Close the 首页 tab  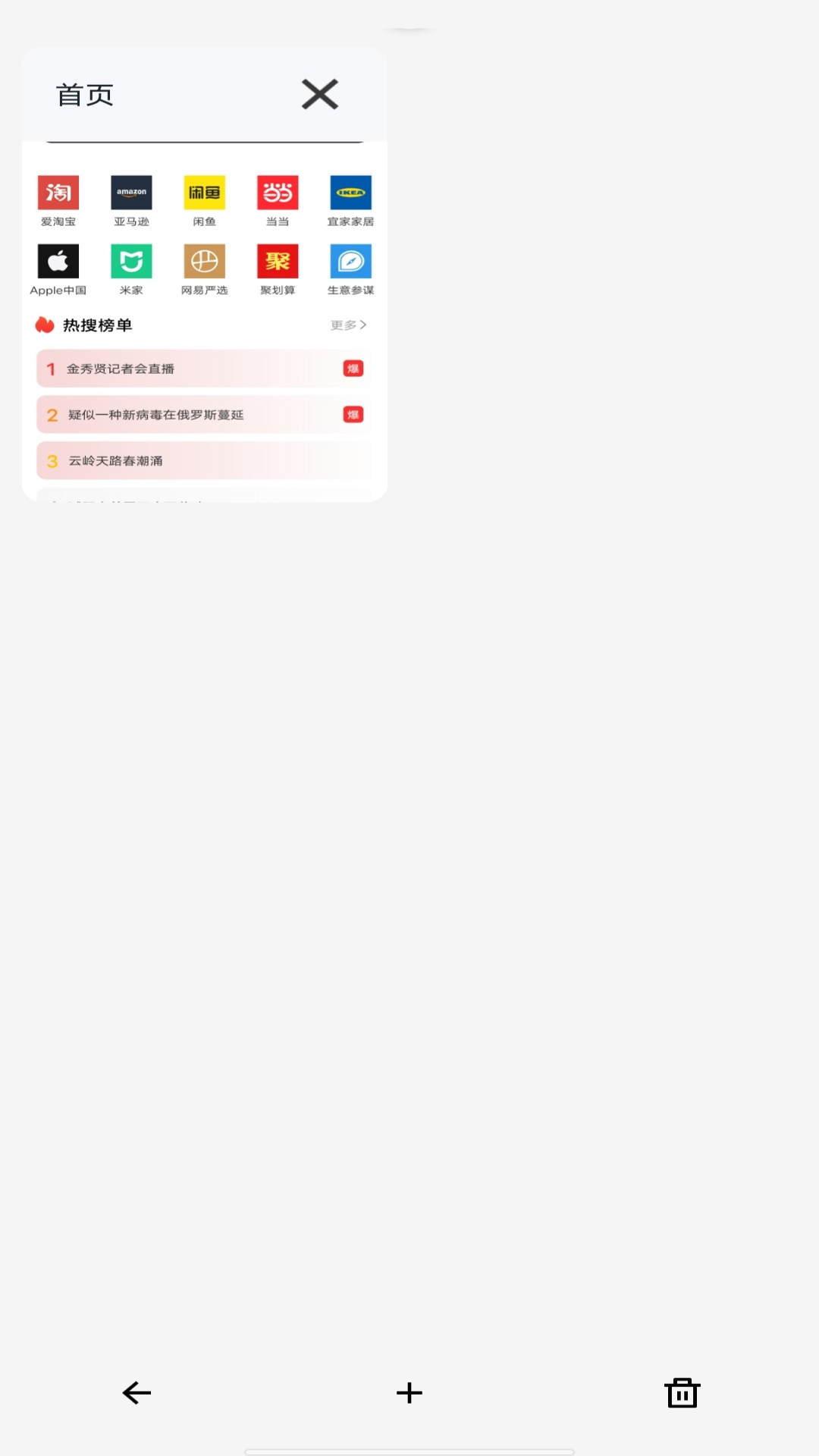pyautogui.click(x=319, y=95)
